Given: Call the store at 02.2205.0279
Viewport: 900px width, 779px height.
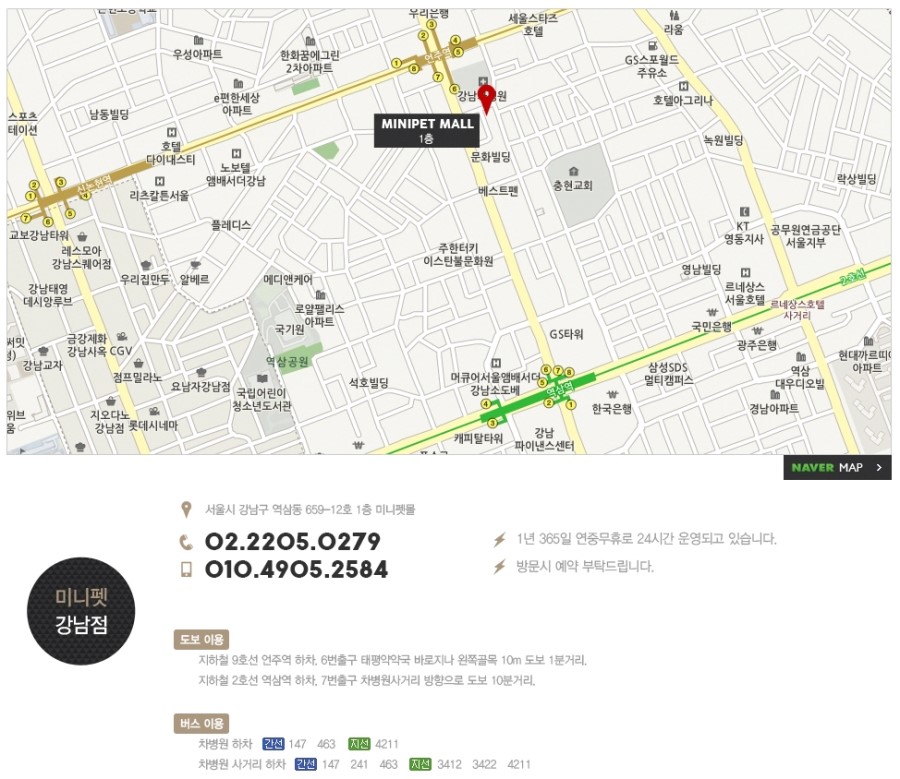Looking at the screenshot, I should 293,542.
